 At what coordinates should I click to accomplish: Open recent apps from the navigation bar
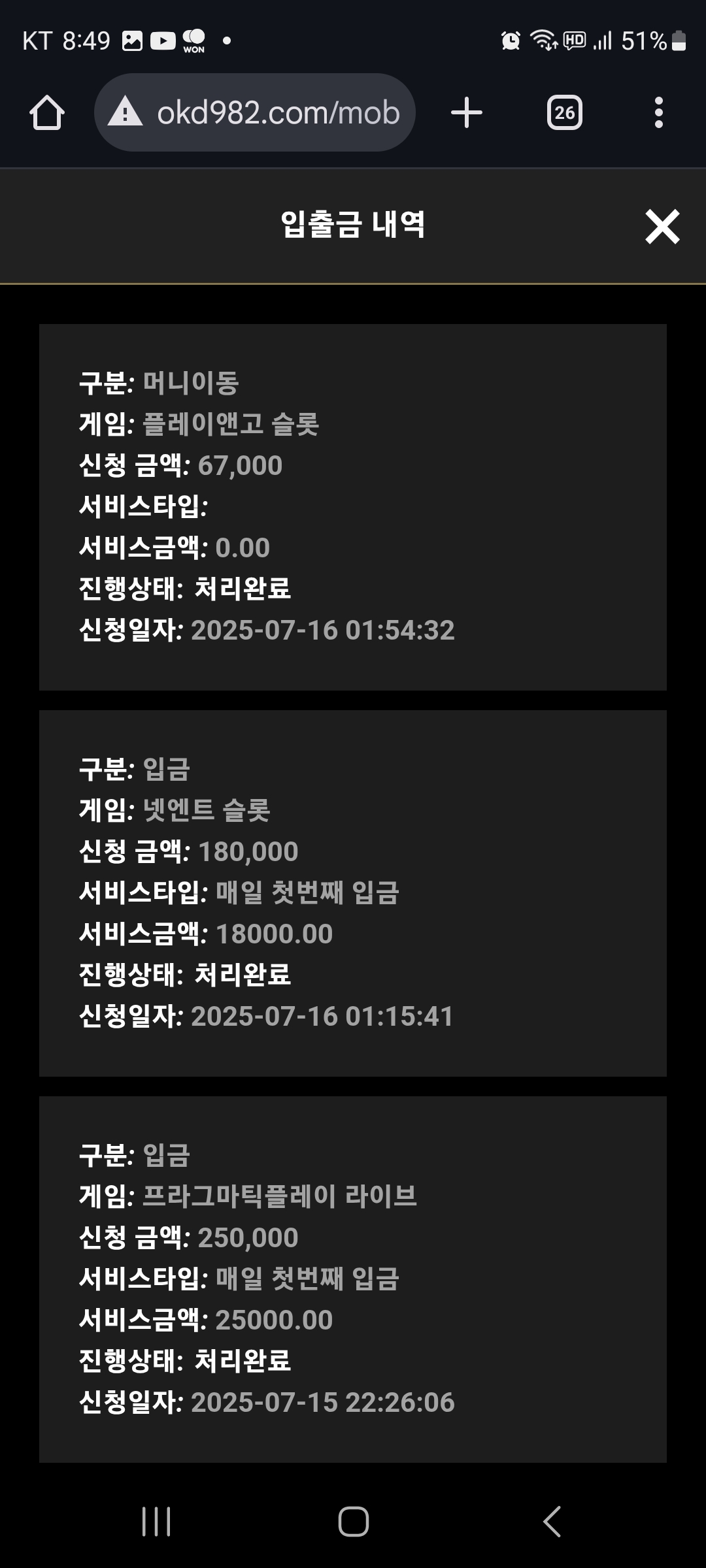click(156, 1522)
